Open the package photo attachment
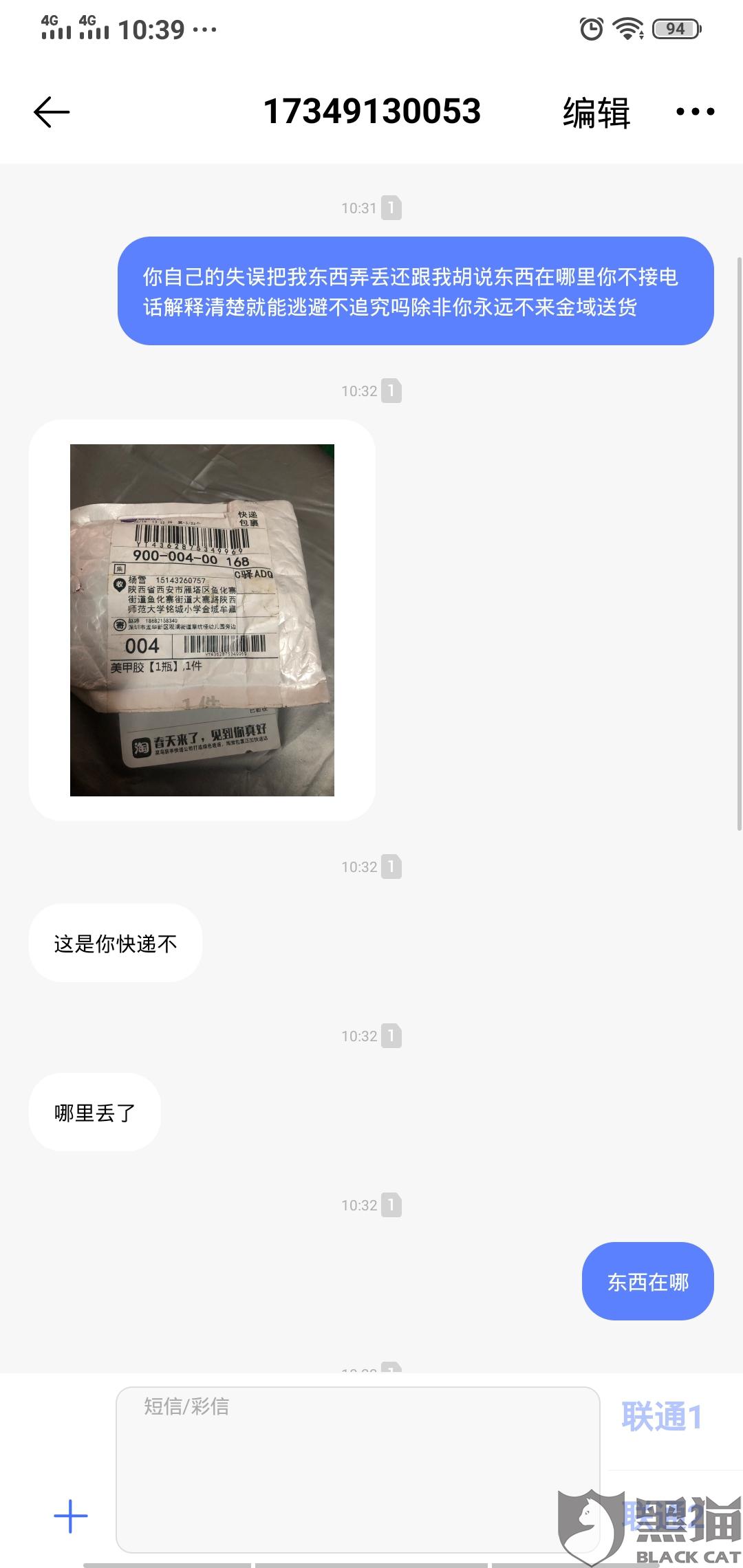 202,620
